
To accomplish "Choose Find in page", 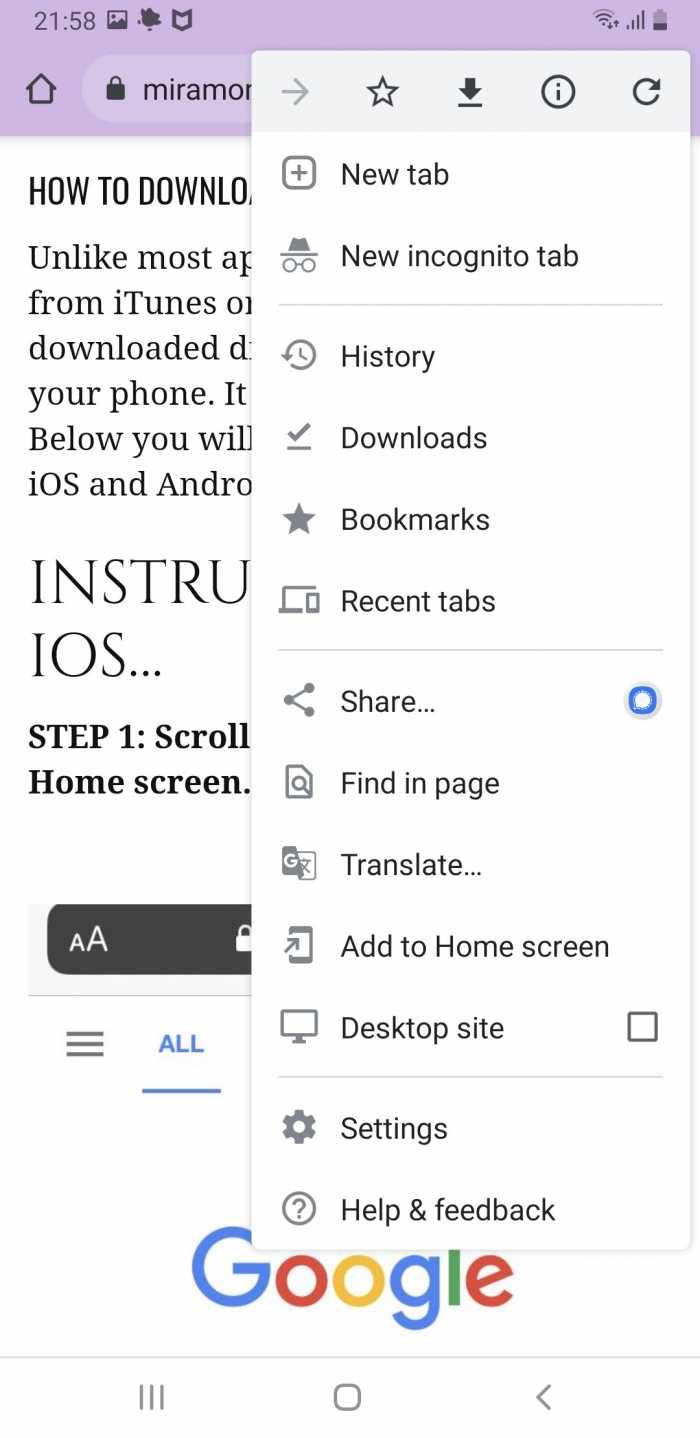I will (x=470, y=783).
